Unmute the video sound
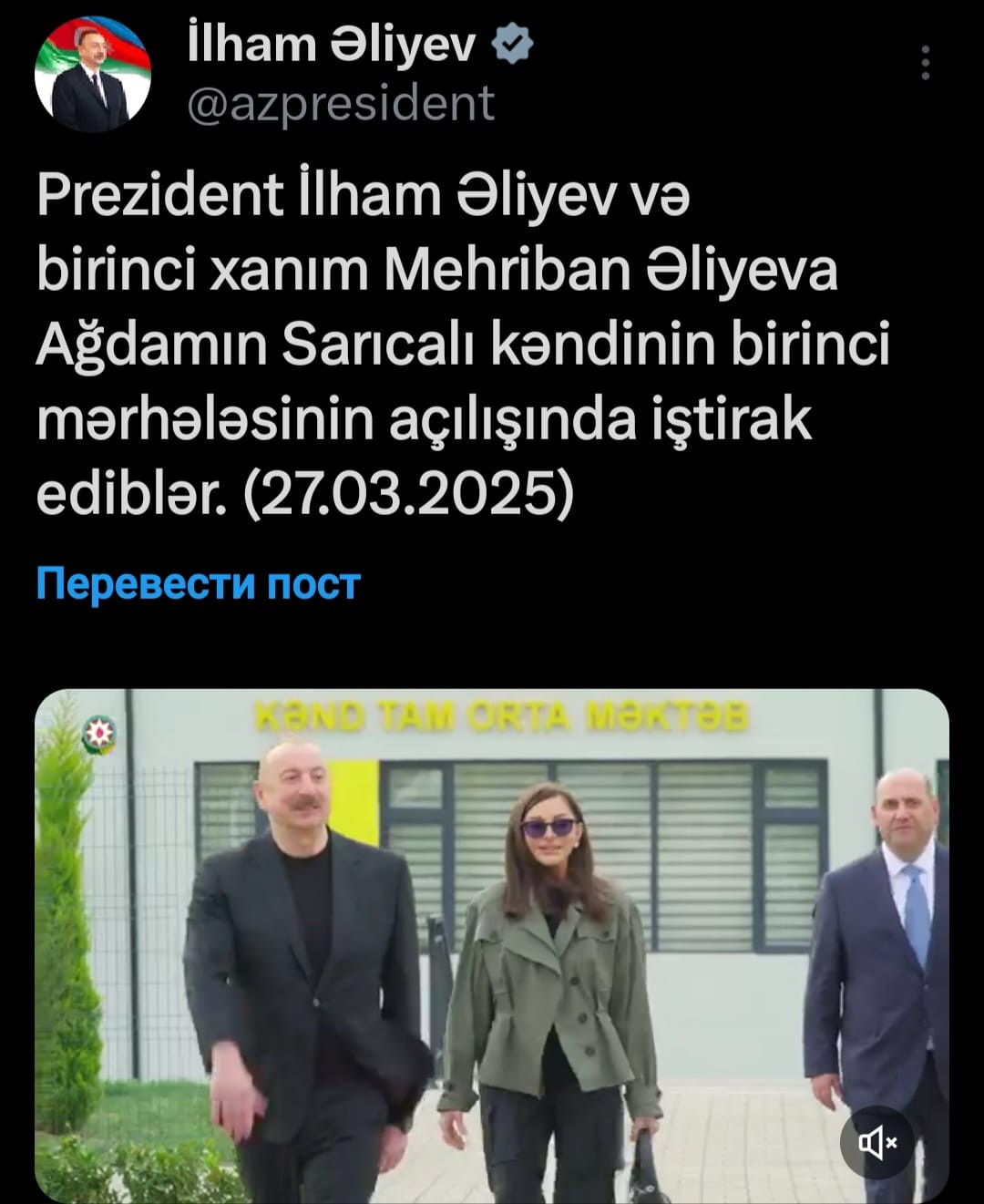984x1204 pixels. coord(876,1142)
